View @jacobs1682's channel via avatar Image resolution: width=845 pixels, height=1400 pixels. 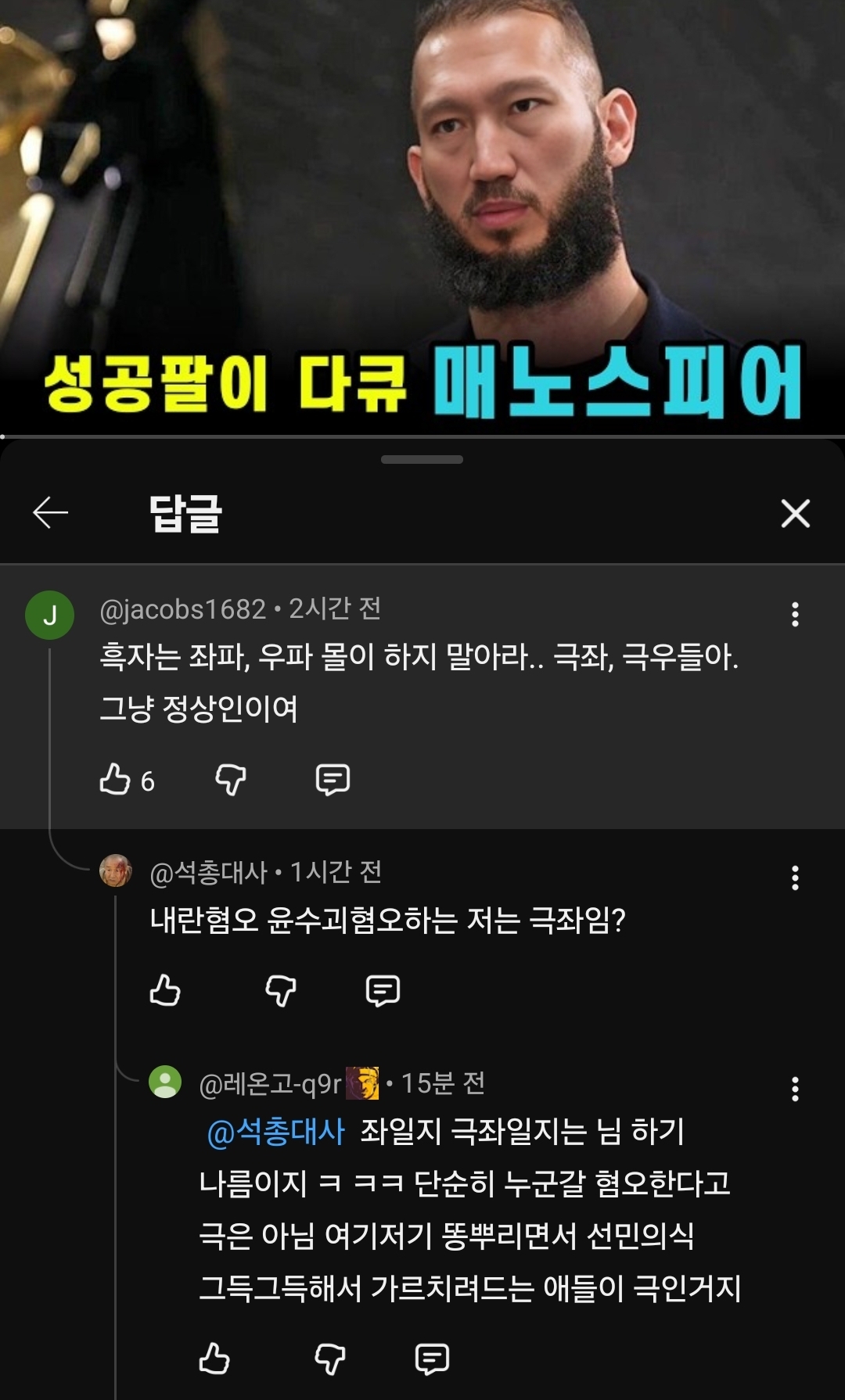[x=49, y=616]
